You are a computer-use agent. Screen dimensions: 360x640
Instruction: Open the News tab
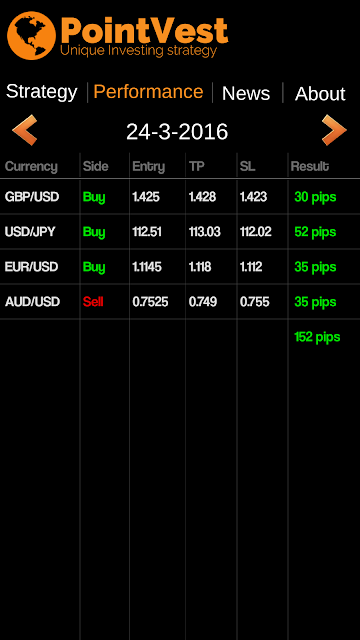coord(246,93)
